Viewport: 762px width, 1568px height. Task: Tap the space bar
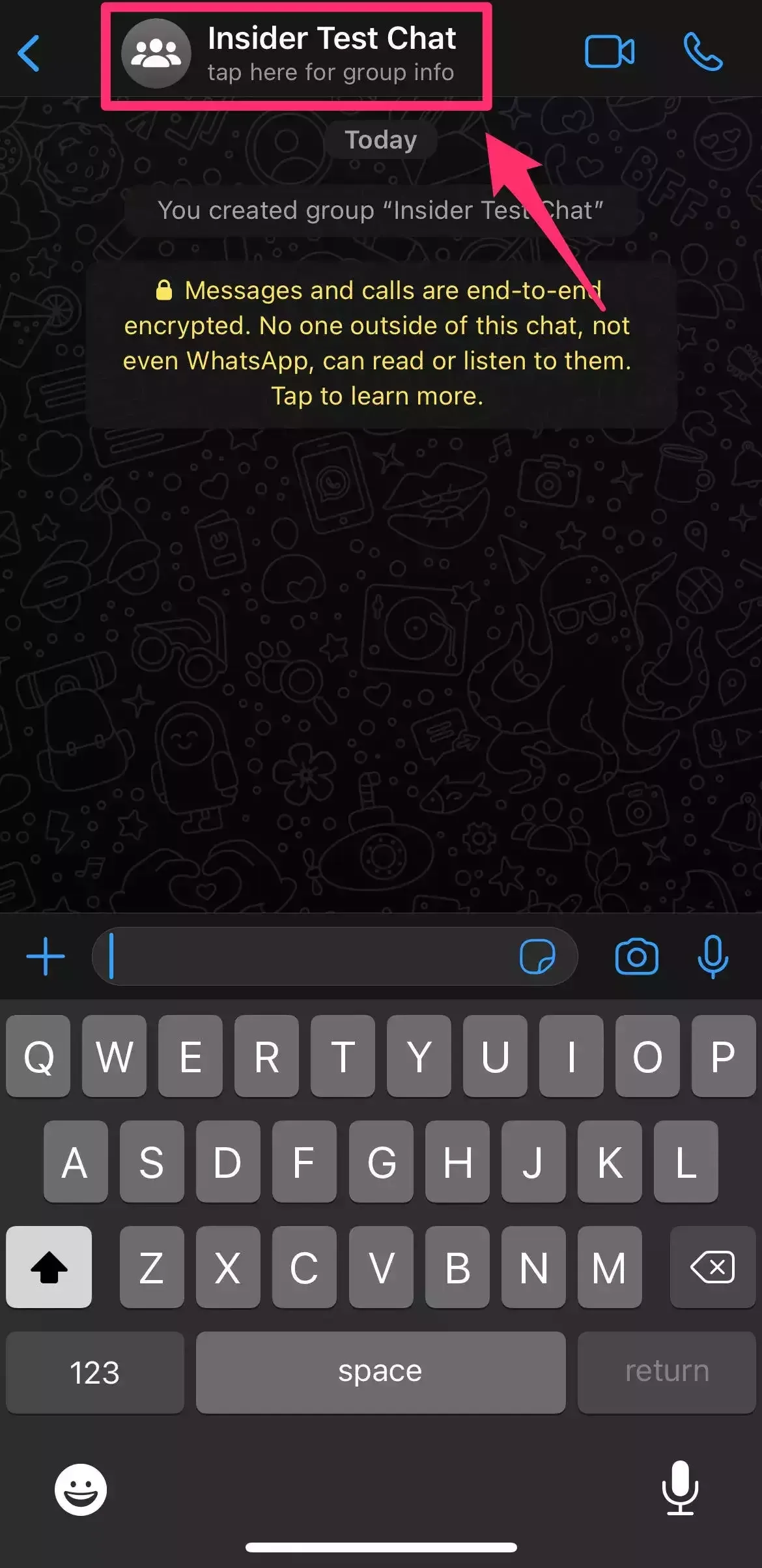click(380, 1371)
